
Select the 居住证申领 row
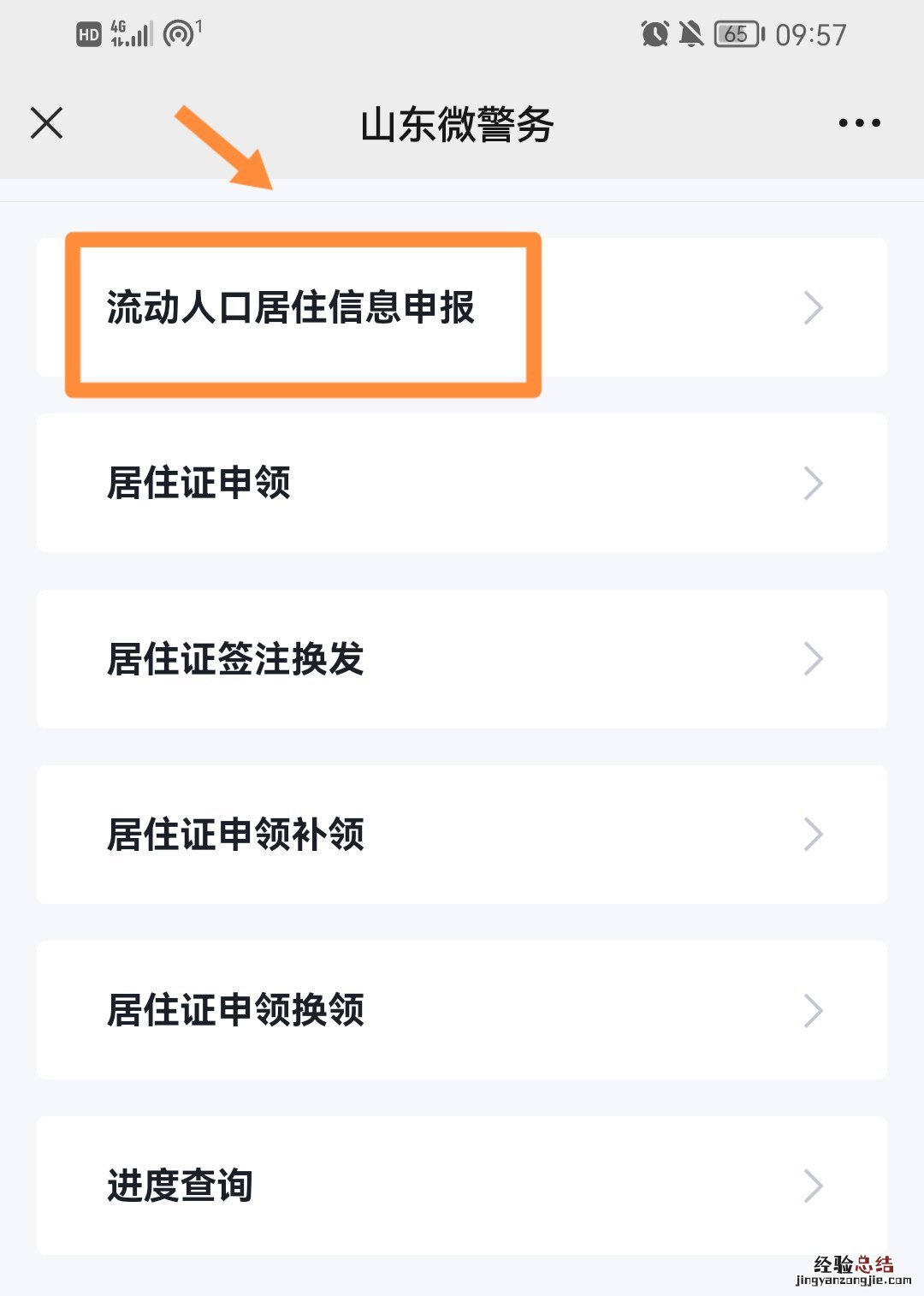click(462, 483)
